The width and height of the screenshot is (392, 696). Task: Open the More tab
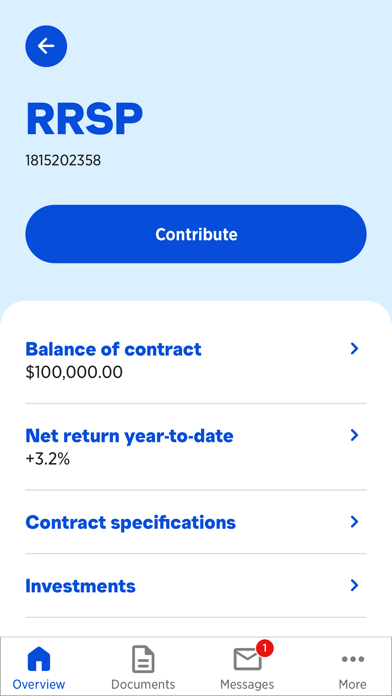tap(352, 667)
